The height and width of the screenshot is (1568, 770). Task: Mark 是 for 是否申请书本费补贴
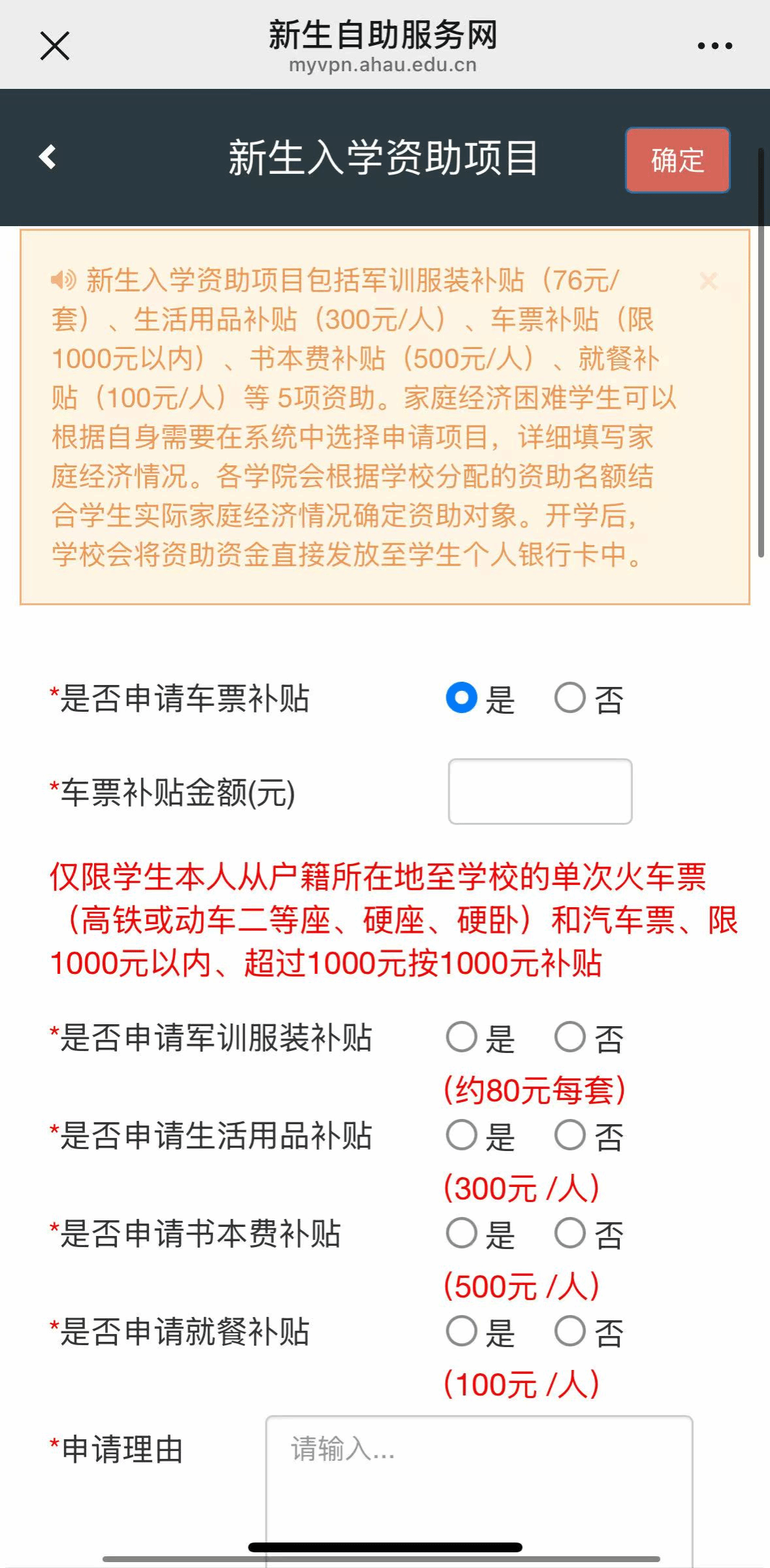tap(461, 1233)
